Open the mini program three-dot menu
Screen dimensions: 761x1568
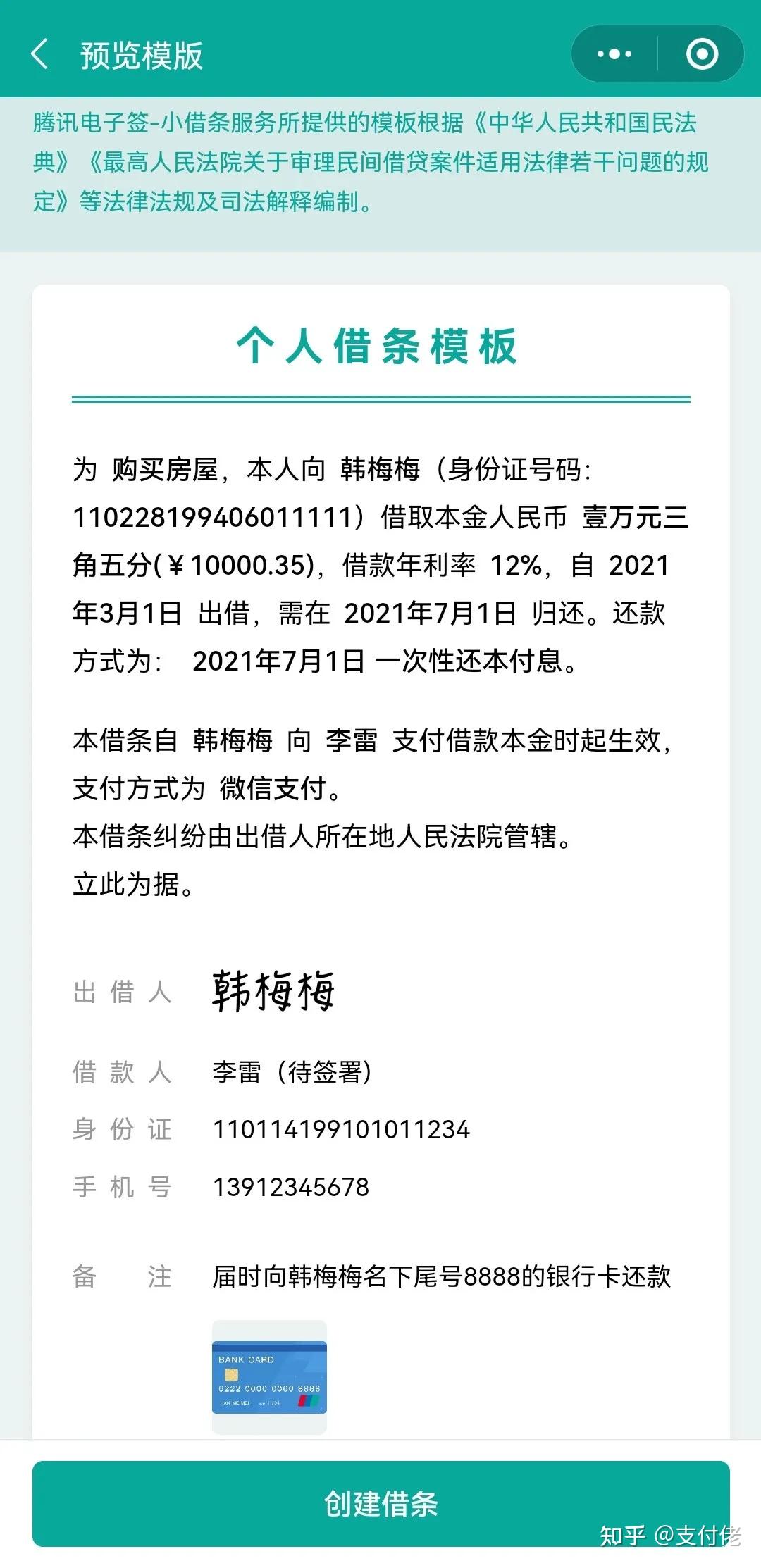[614, 54]
